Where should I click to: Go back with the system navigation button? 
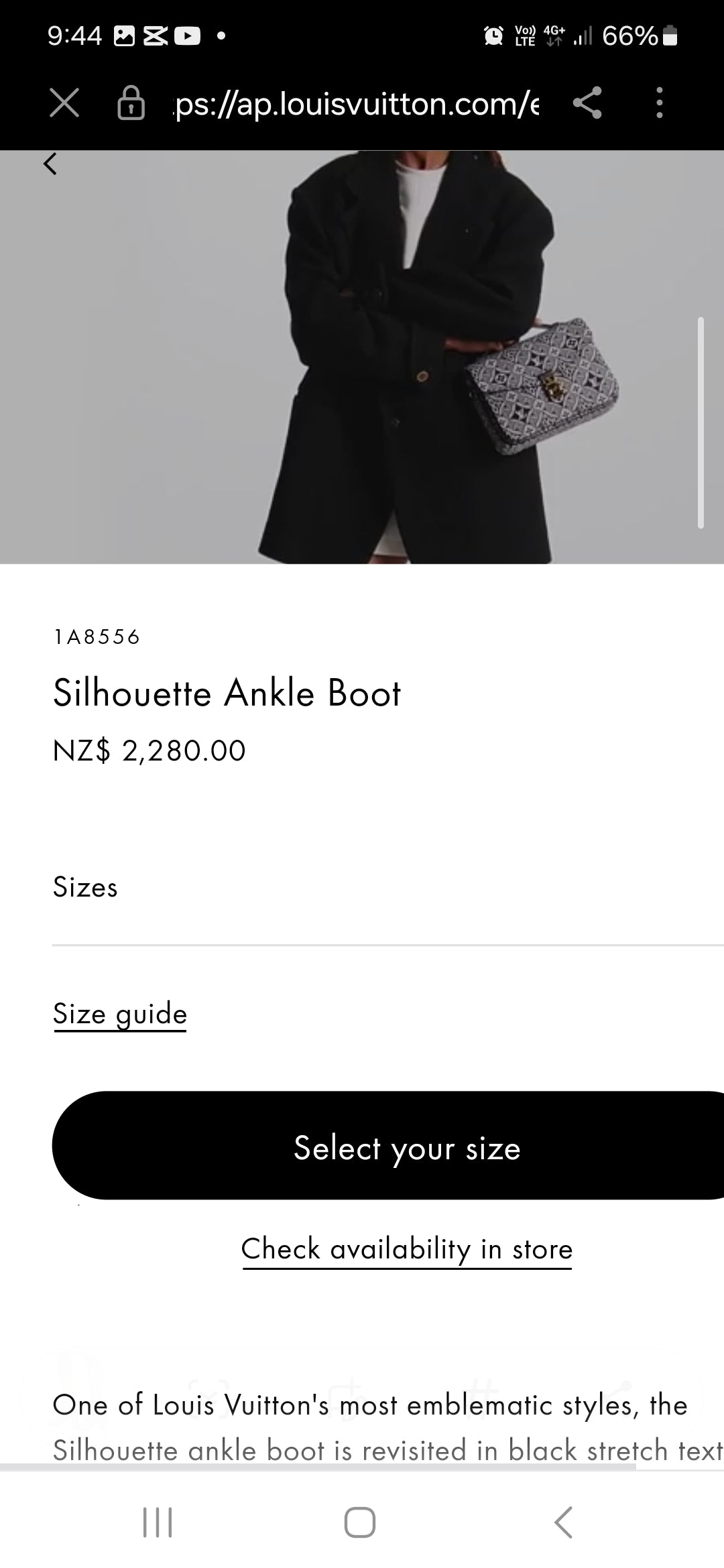pyautogui.click(x=564, y=1522)
